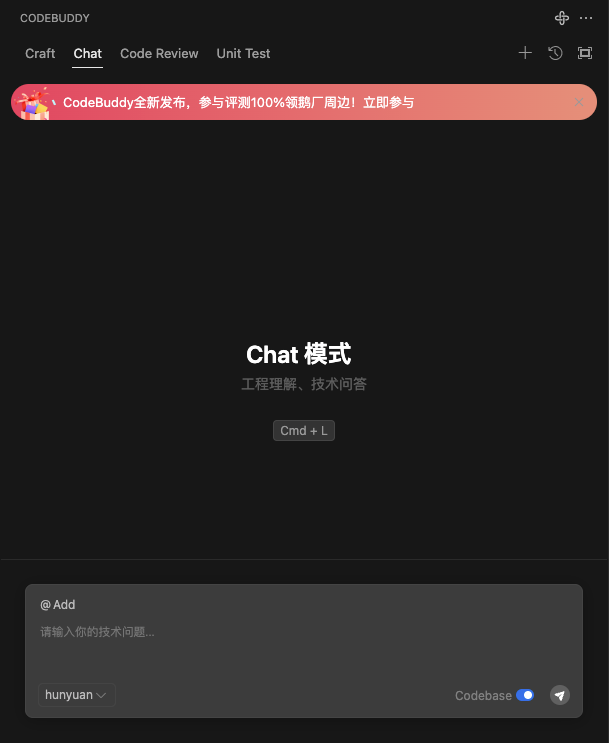Screen dimensions: 609x743
Task: Send the message with arrow button
Action: (x=560, y=695)
